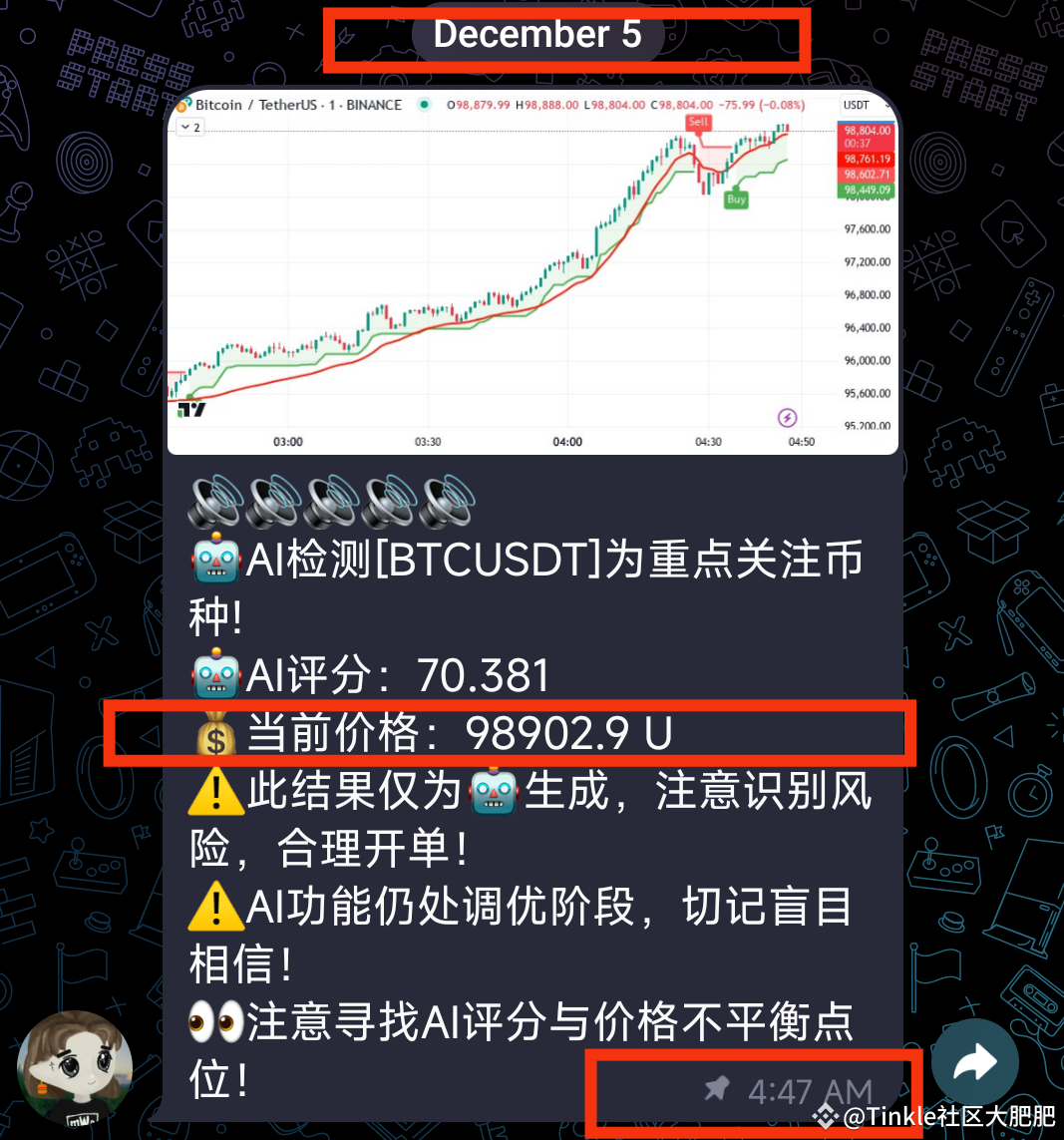This screenshot has width=1064, height=1140.
Task: Open the sender's avatar profile
Action: pos(75,1068)
